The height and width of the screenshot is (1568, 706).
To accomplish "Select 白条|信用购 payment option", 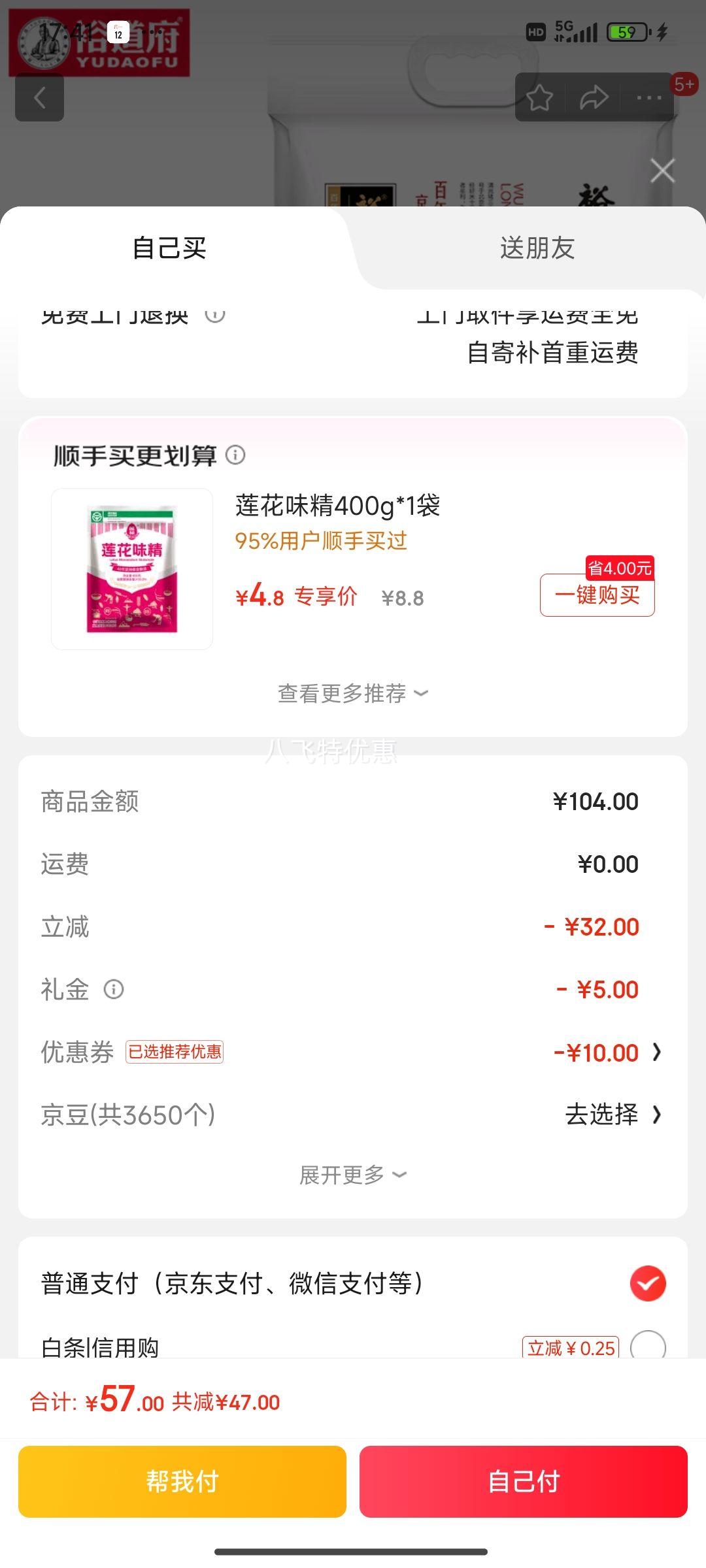I will tap(648, 1346).
